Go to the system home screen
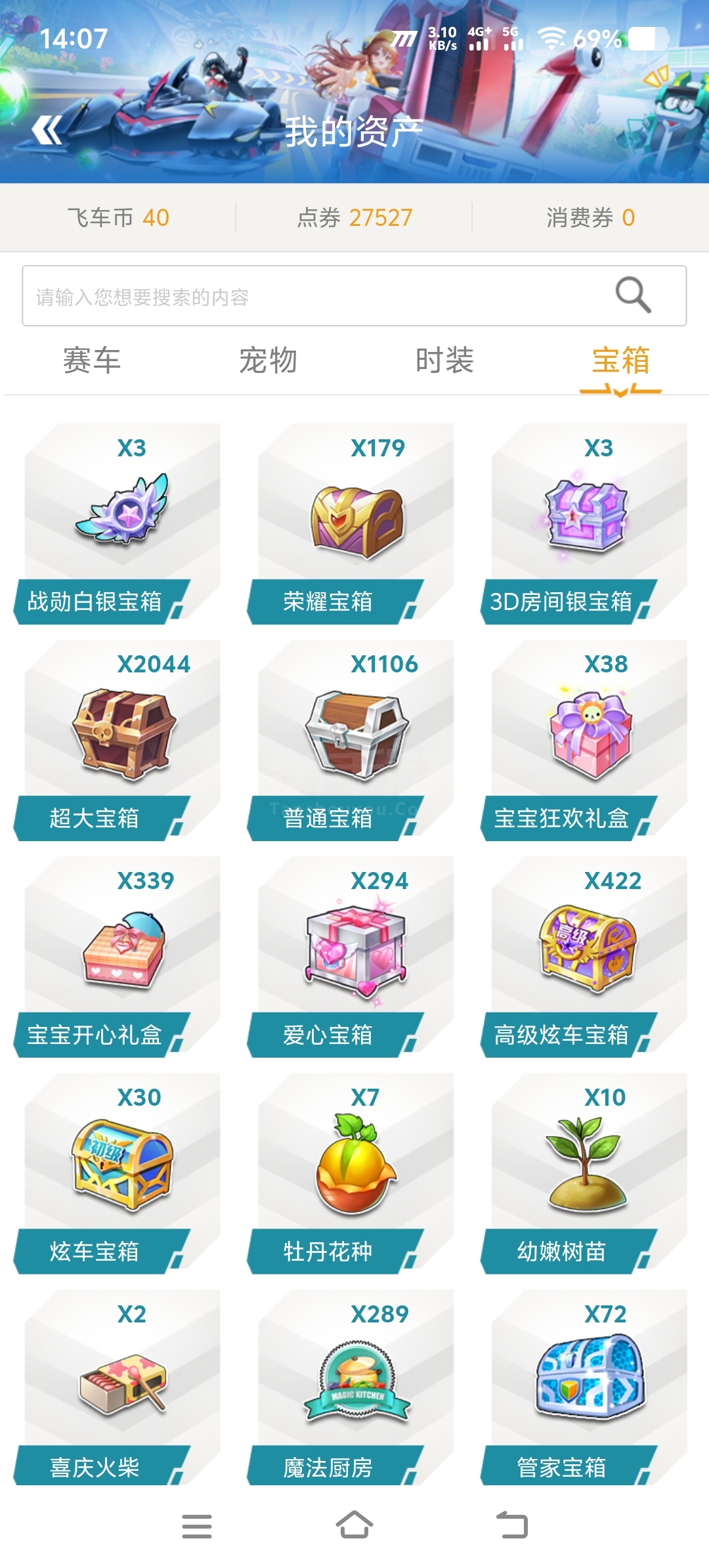 click(x=354, y=1525)
